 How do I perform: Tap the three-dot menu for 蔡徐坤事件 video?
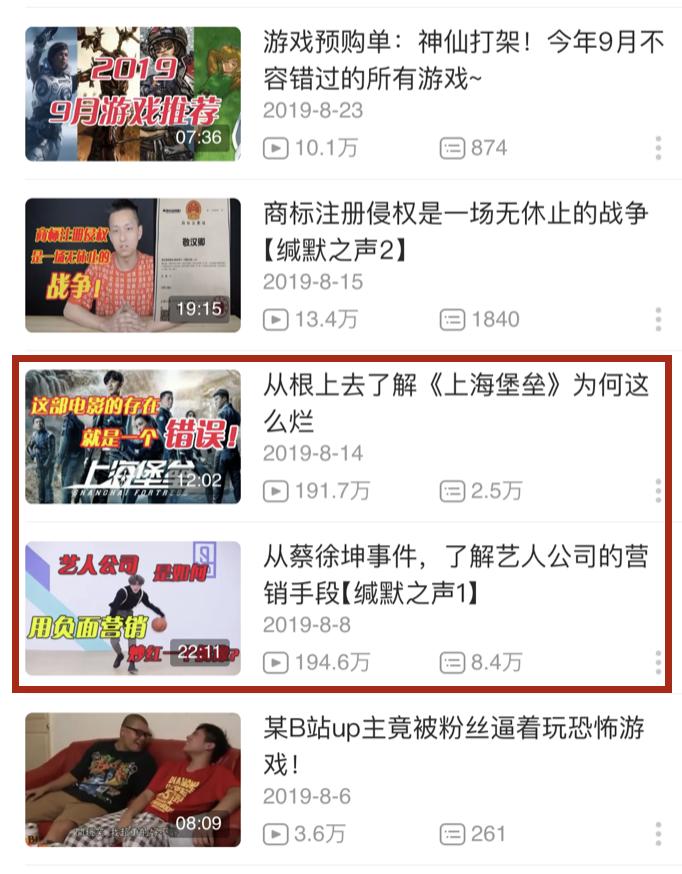click(x=657, y=662)
